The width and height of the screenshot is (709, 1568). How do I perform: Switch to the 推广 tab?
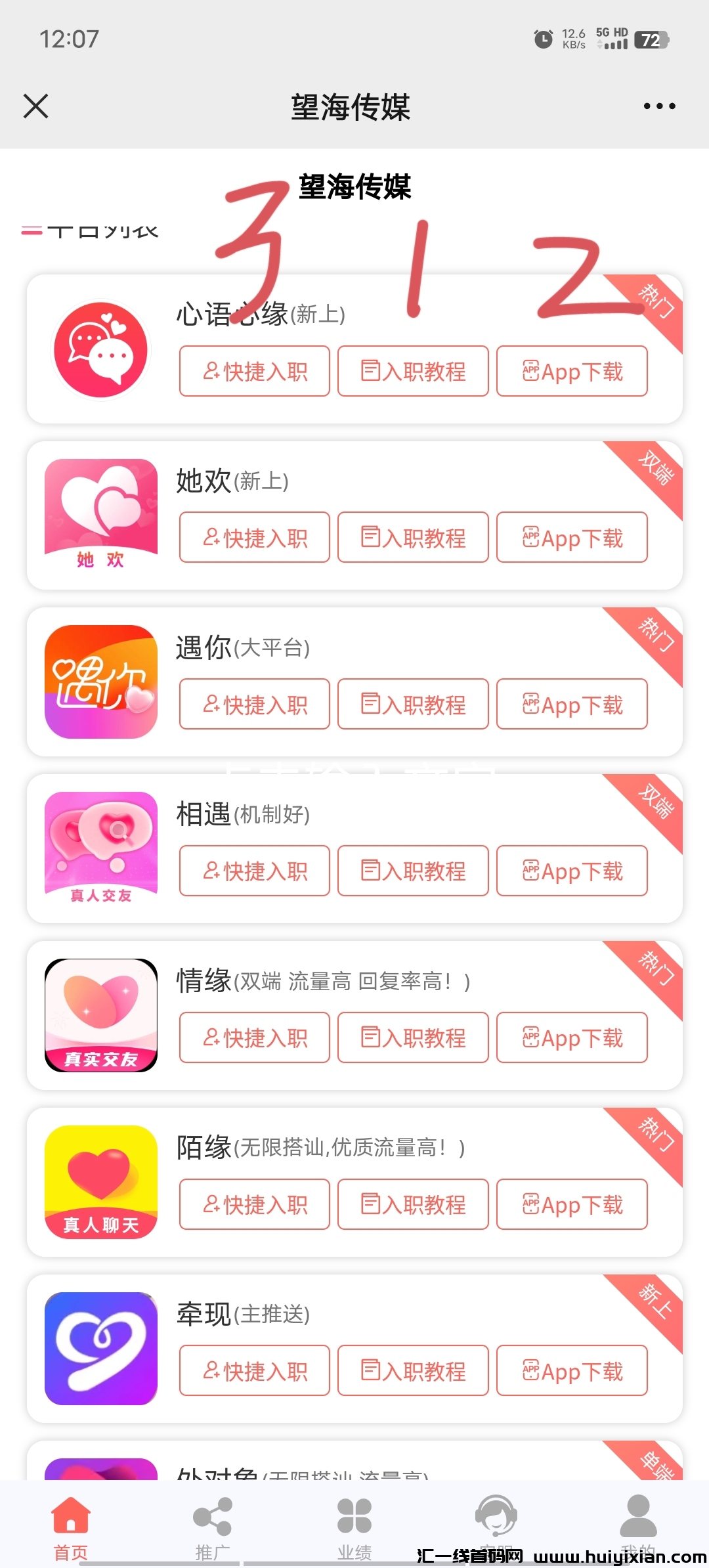point(212,1527)
